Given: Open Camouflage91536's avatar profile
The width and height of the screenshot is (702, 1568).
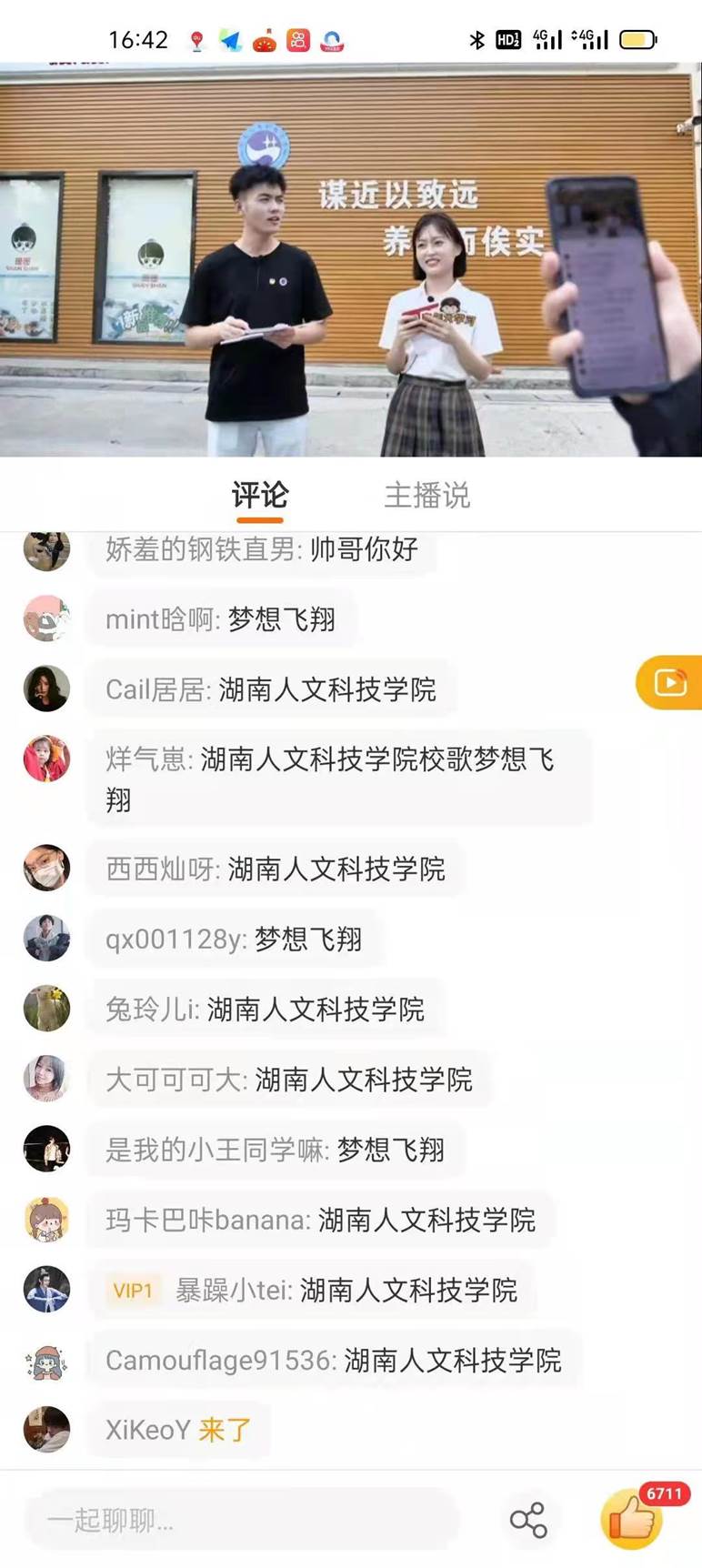Looking at the screenshot, I should [x=46, y=1360].
